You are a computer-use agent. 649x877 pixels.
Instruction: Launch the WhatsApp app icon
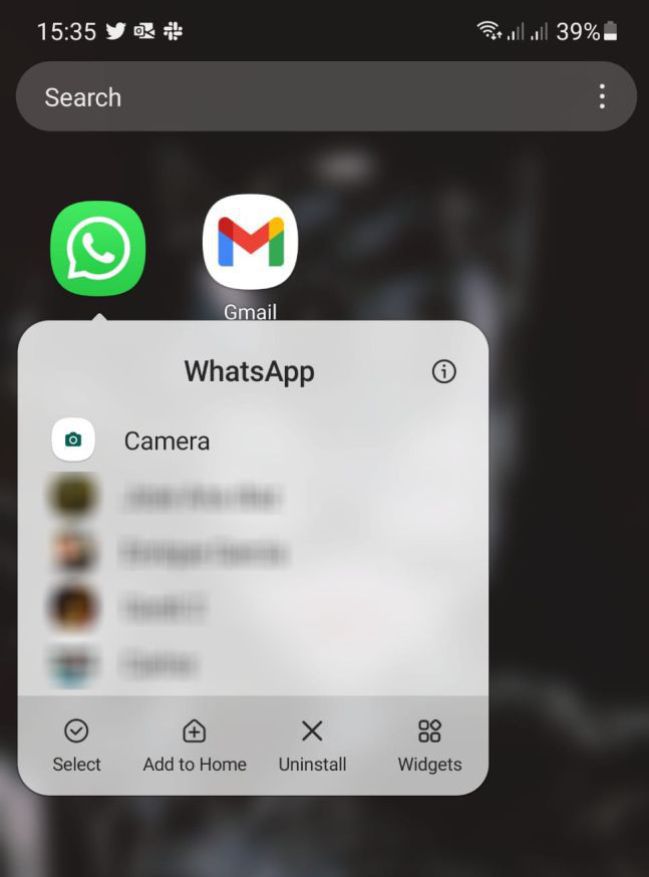98,248
